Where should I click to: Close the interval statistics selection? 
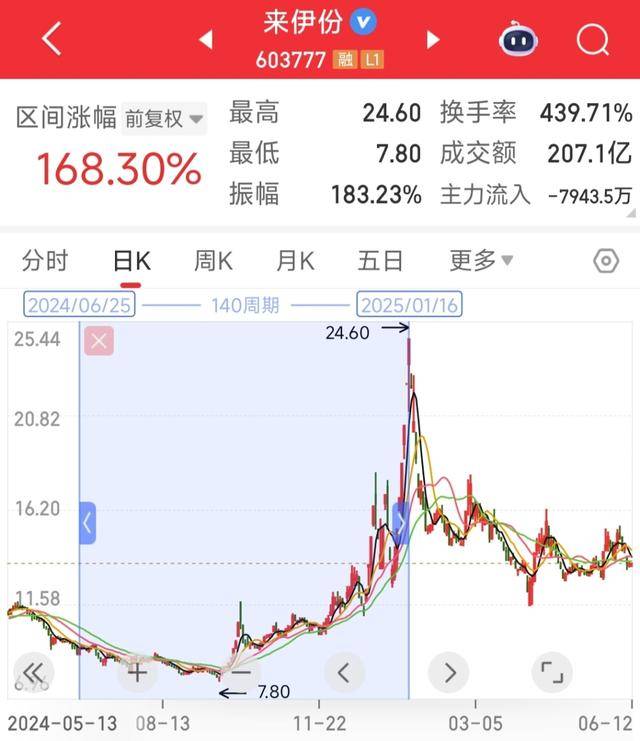99,341
